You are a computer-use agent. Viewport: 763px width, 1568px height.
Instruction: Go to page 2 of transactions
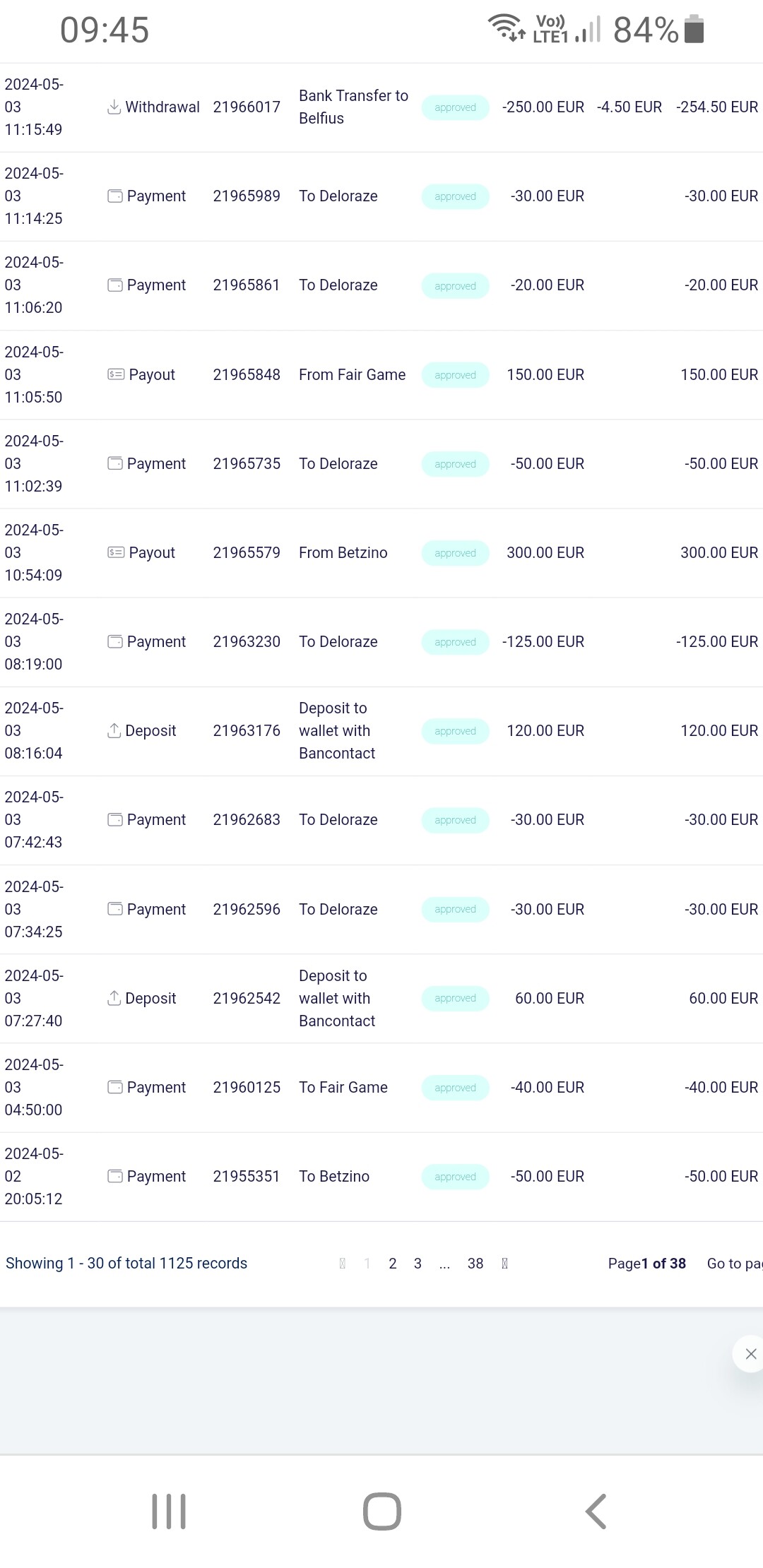(393, 1264)
